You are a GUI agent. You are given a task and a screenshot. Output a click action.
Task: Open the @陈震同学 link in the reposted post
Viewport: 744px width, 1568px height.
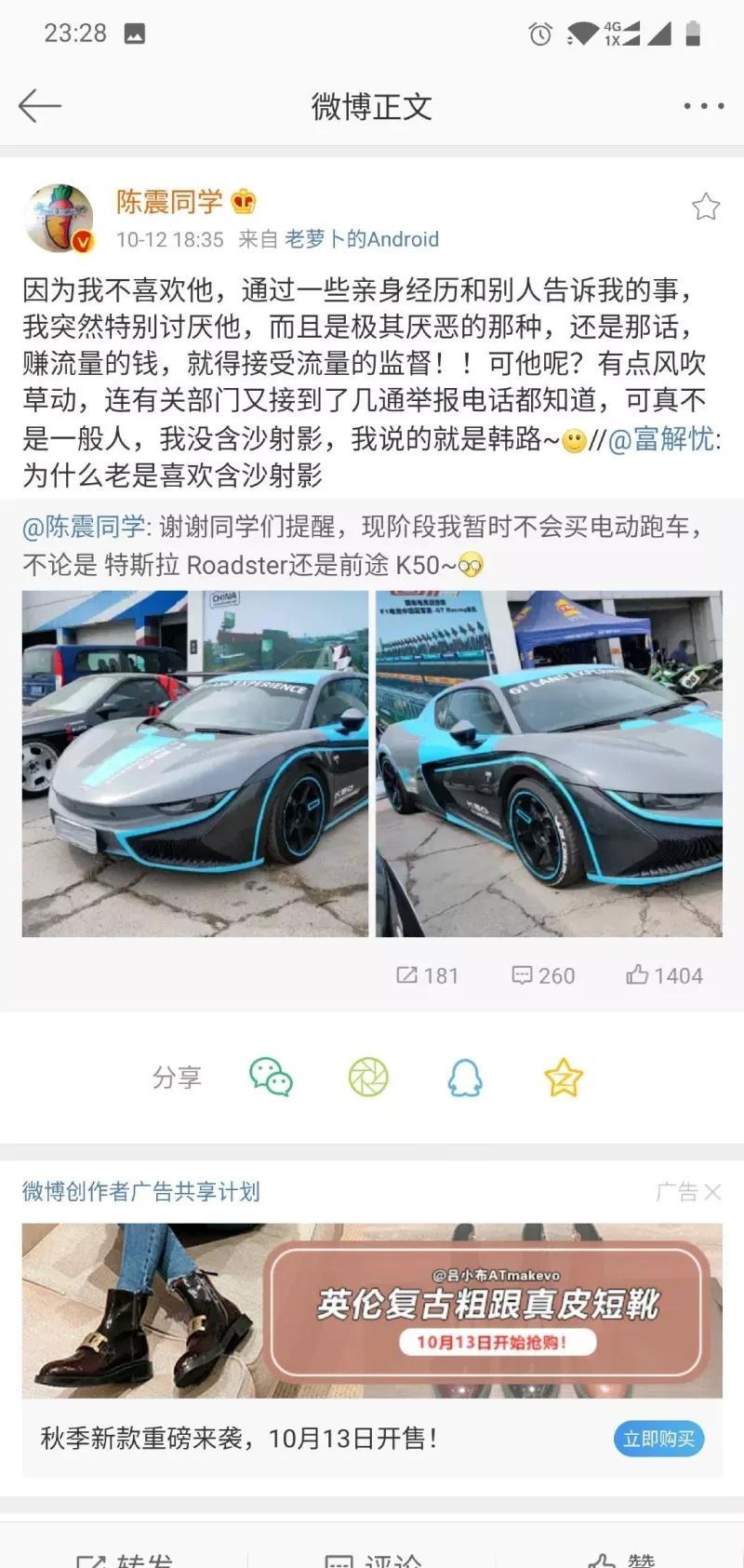[84, 527]
